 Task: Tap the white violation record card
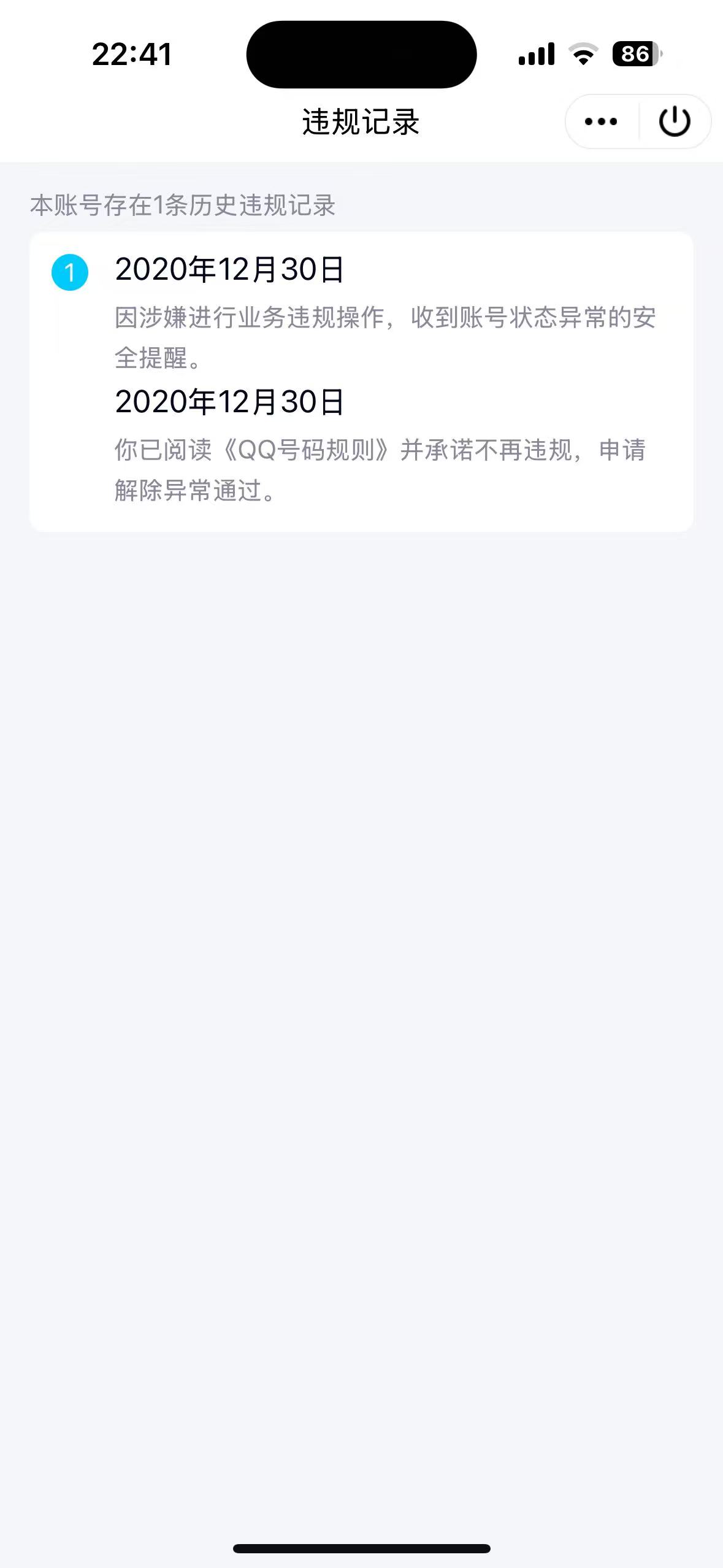[362, 379]
